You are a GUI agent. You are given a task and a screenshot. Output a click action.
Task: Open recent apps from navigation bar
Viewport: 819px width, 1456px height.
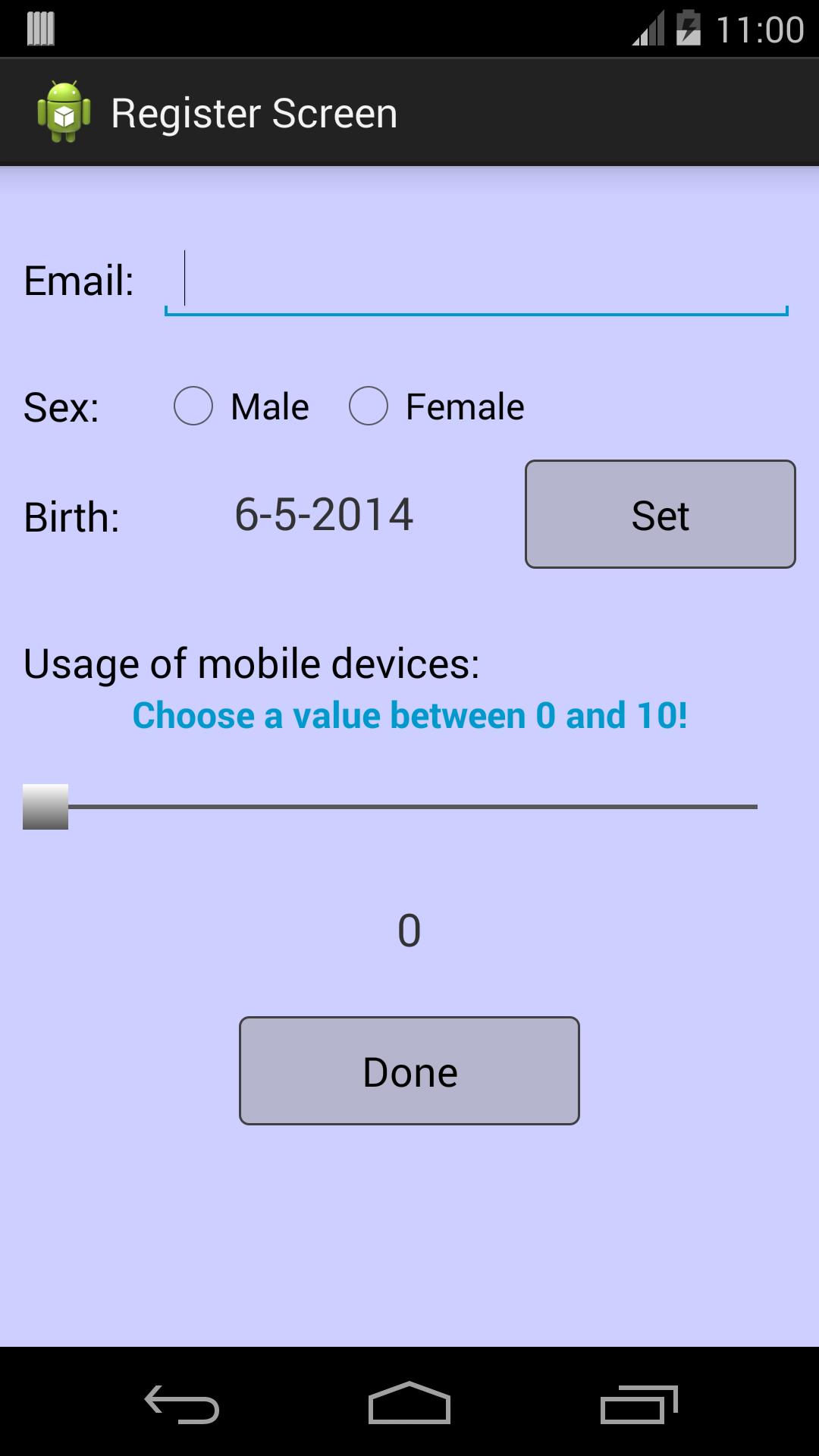point(639,1404)
